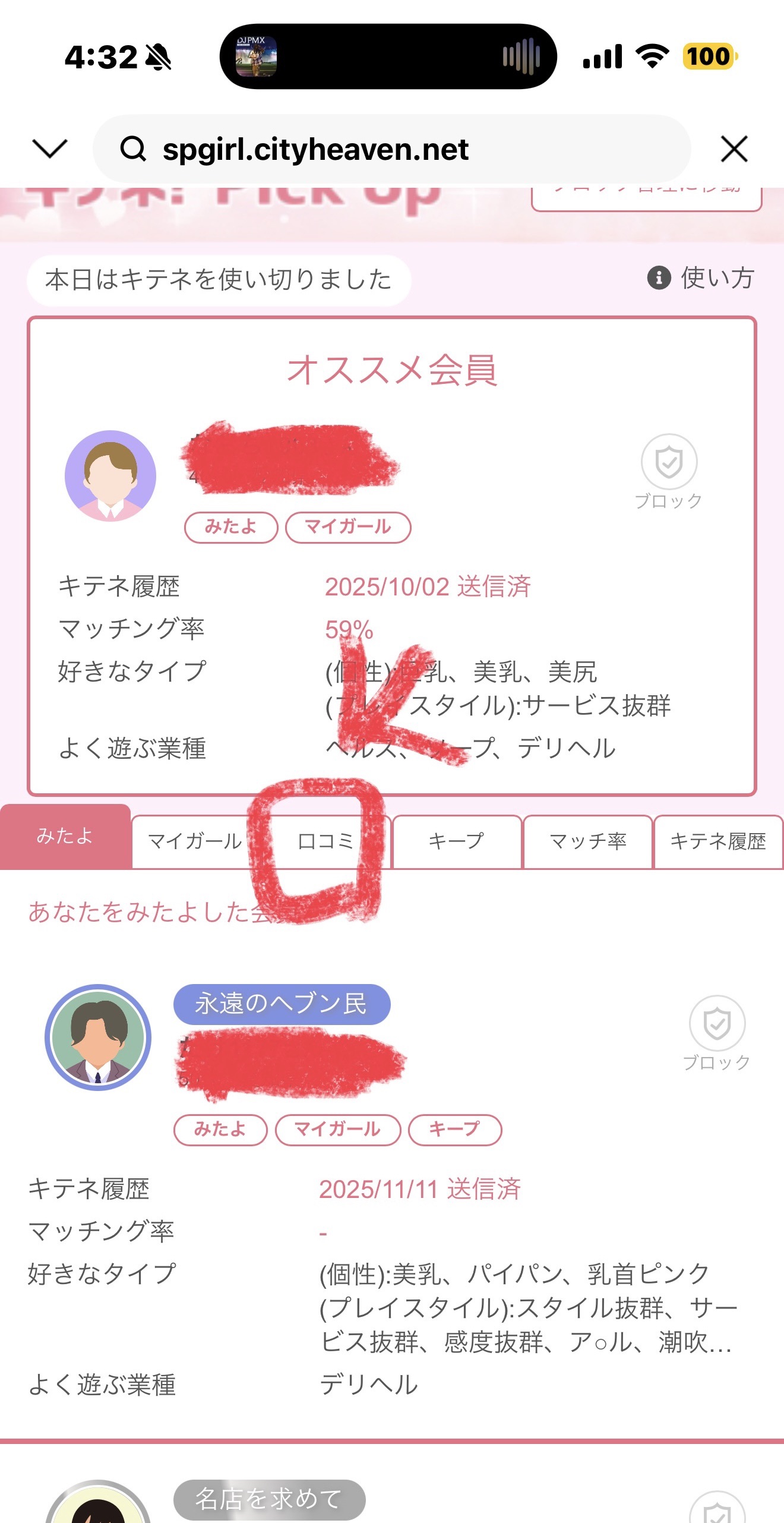The image size is (784, 1523).
Task: Switch to the マッチ率 tab
Action: pyautogui.click(x=587, y=841)
